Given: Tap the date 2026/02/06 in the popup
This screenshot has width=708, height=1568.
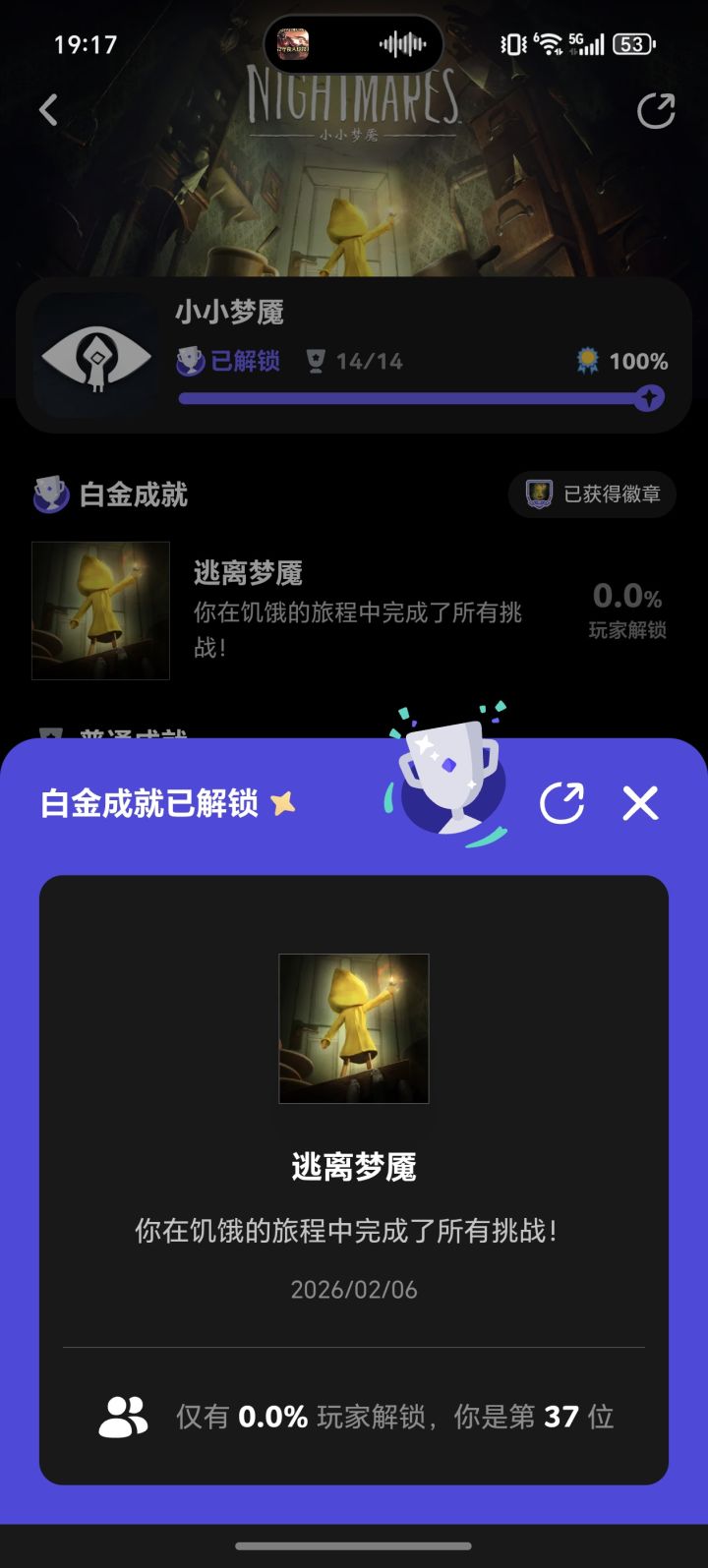Looking at the screenshot, I should pos(353,1289).
